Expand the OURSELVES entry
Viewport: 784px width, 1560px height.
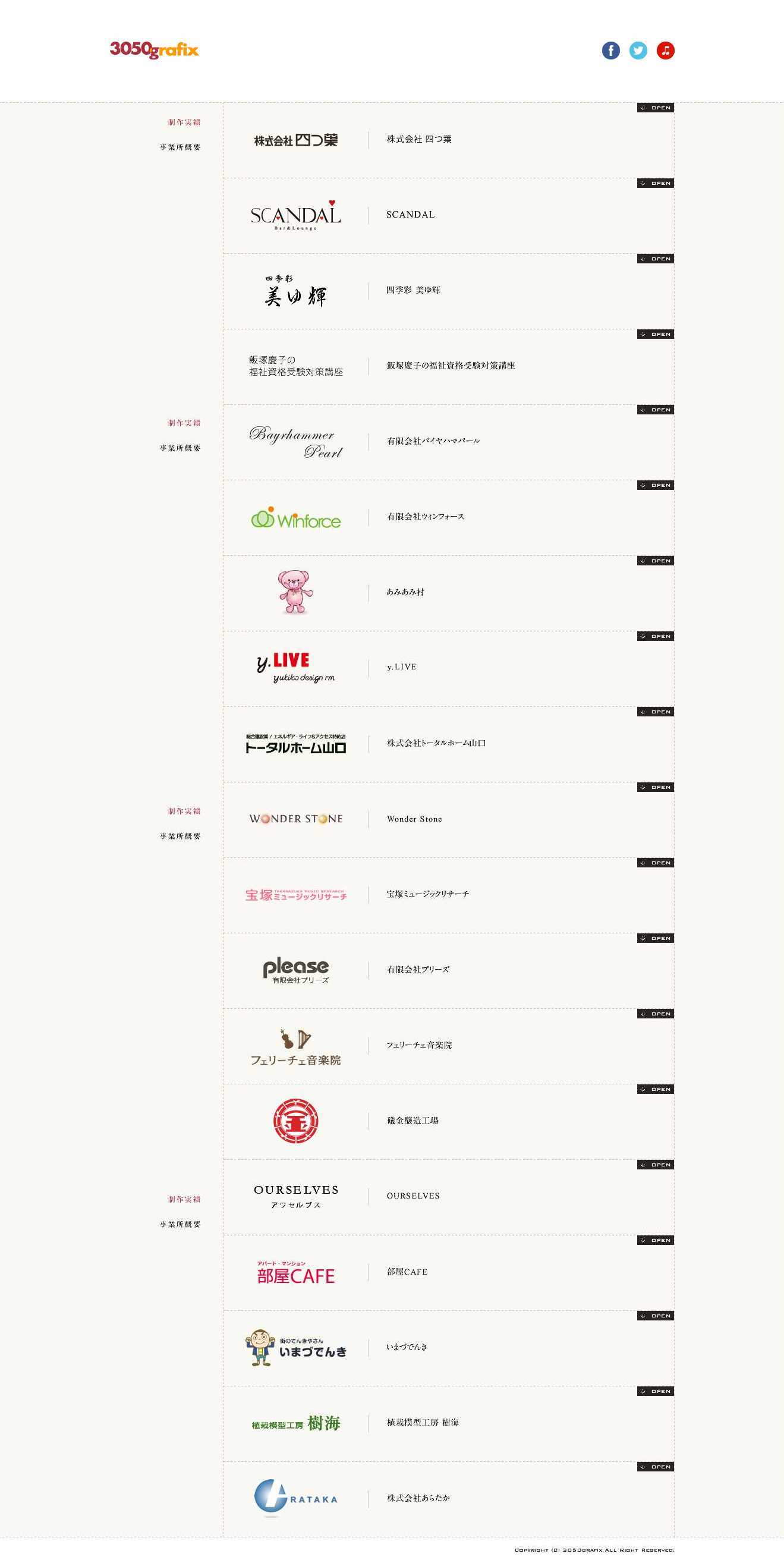pos(655,1165)
